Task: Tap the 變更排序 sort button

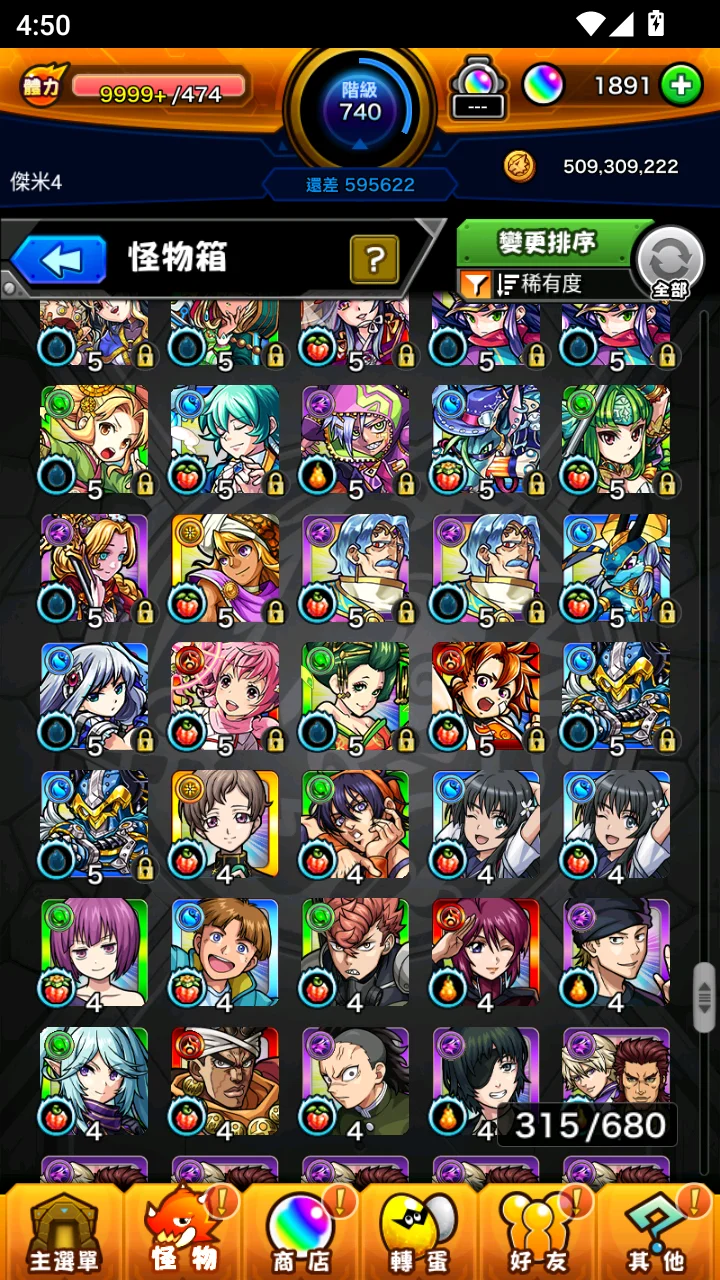Action: point(547,243)
